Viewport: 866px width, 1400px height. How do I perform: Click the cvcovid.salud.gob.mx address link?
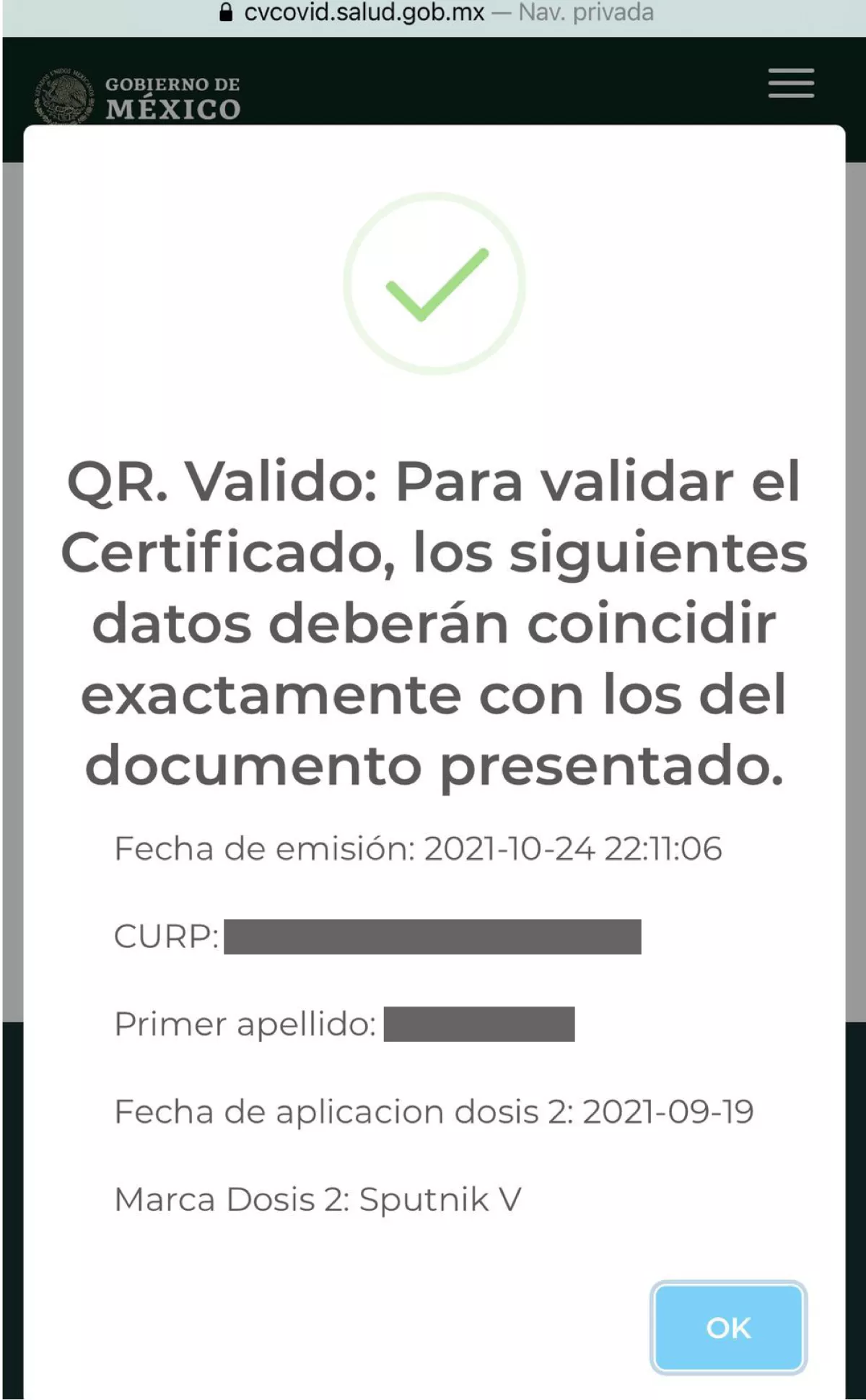[x=364, y=12]
